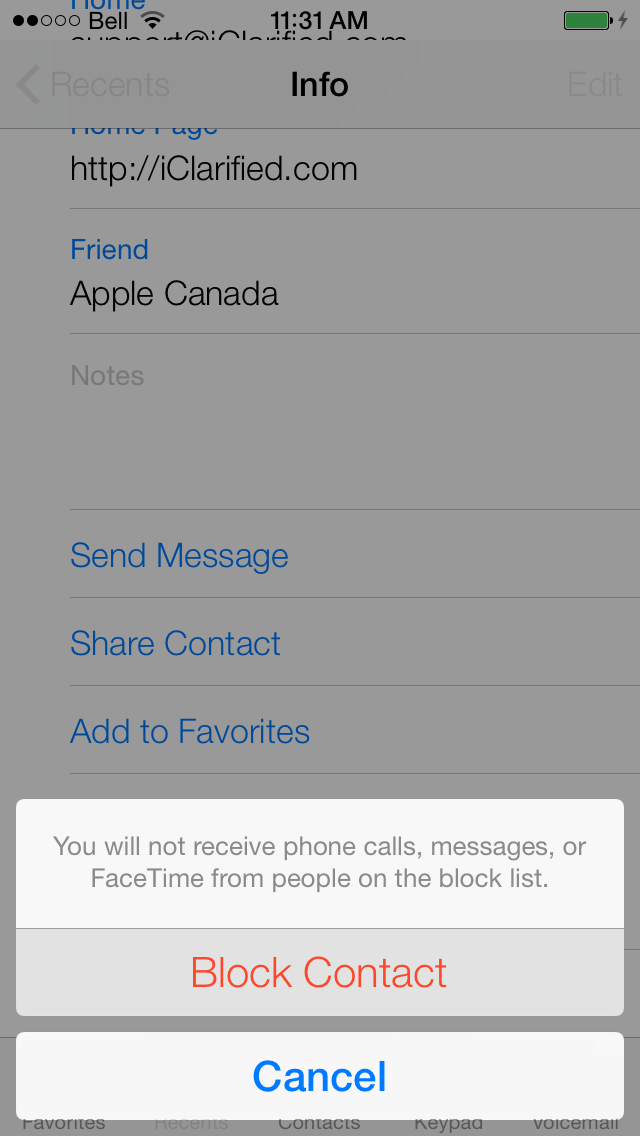The image size is (640, 1136).
Task: Cancel the block contact prompt
Action: pos(319,1076)
